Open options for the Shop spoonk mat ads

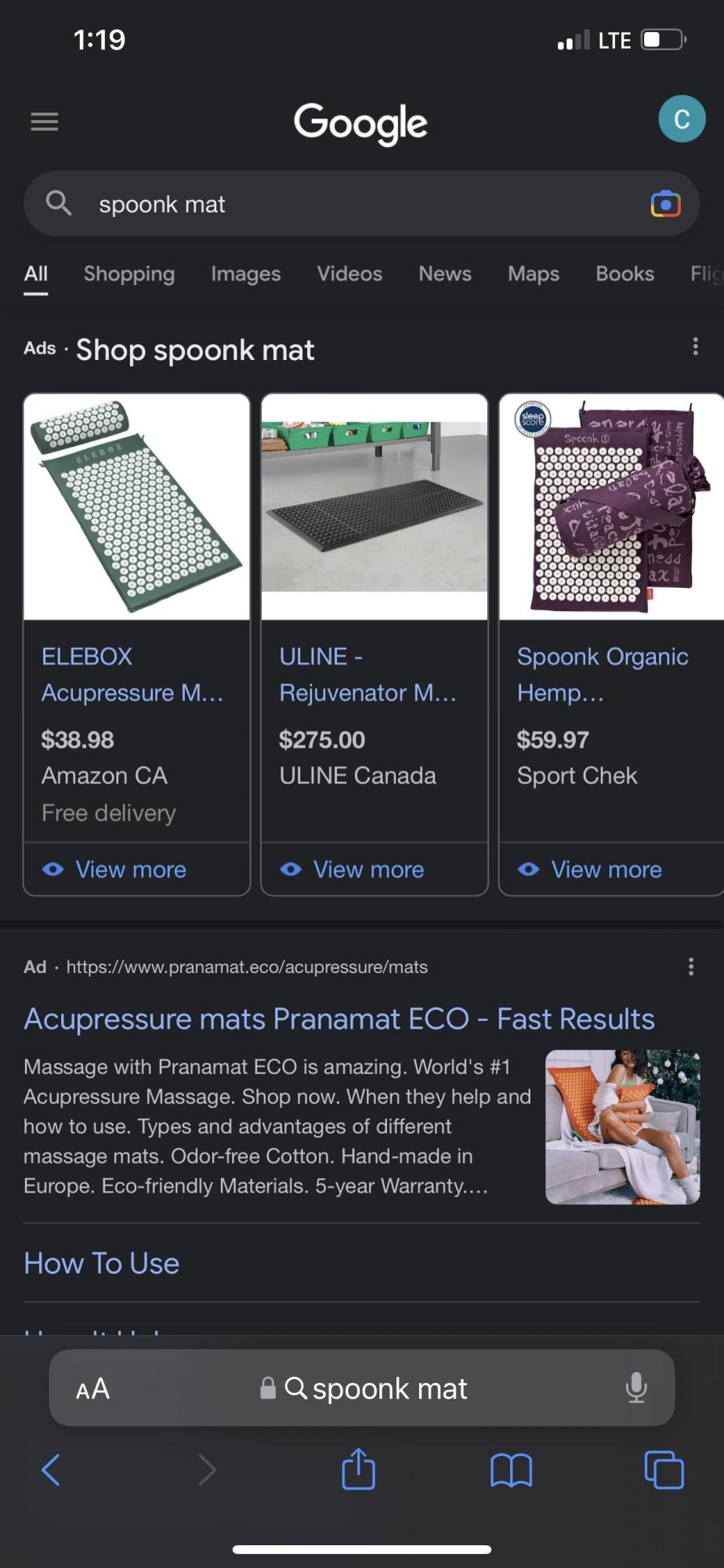click(x=695, y=347)
